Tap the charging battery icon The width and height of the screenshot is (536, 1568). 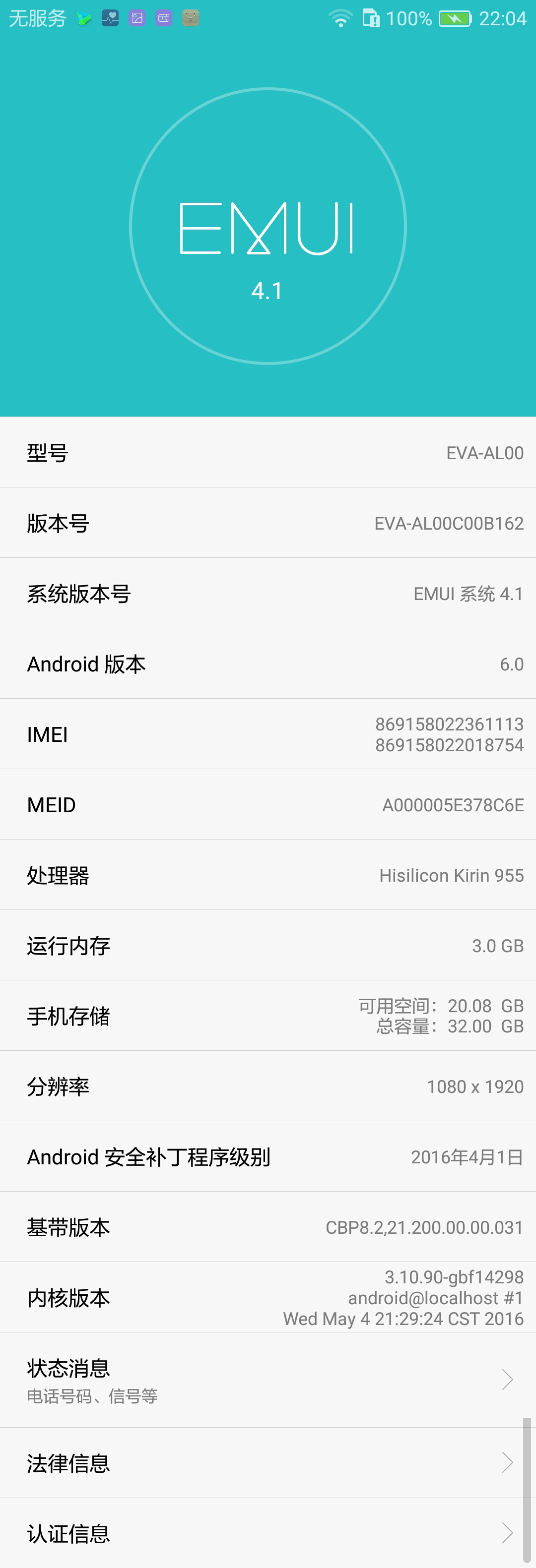coord(453,18)
